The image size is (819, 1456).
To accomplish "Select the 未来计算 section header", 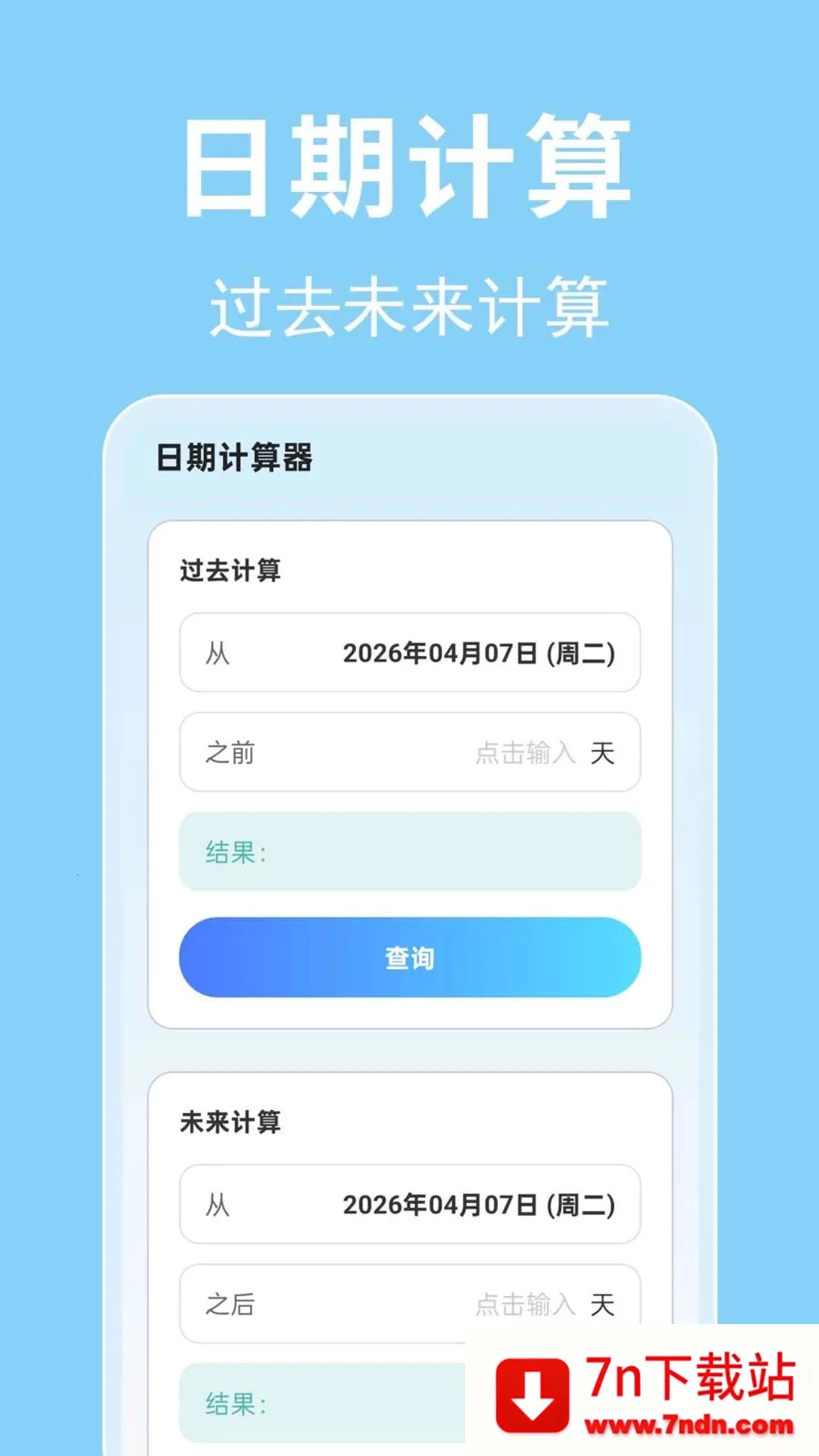I will click(229, 1123).
